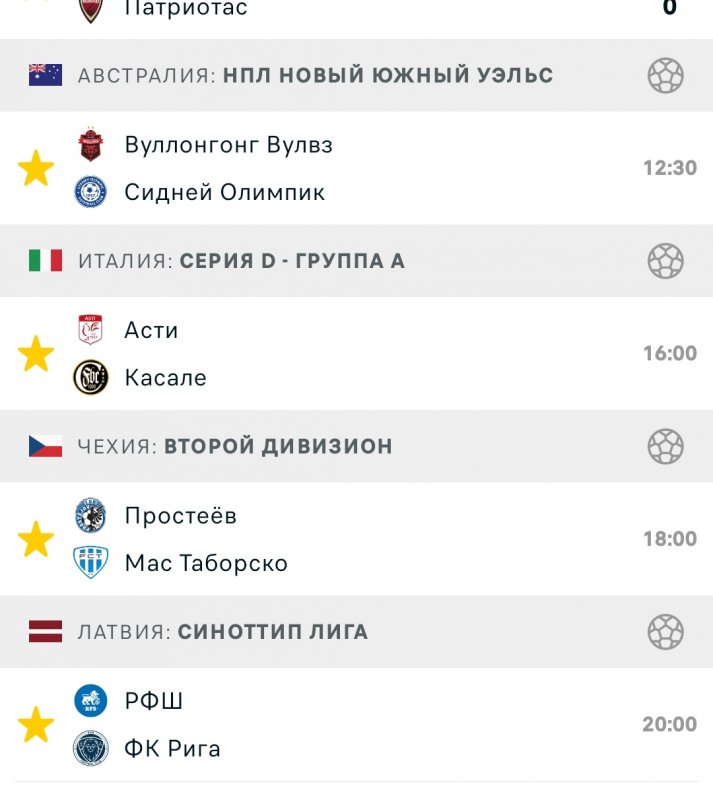Open the Австралия НПЛ Новый Южный Уэльс league
The image size is (713, 800).
[x=315, y=75]
